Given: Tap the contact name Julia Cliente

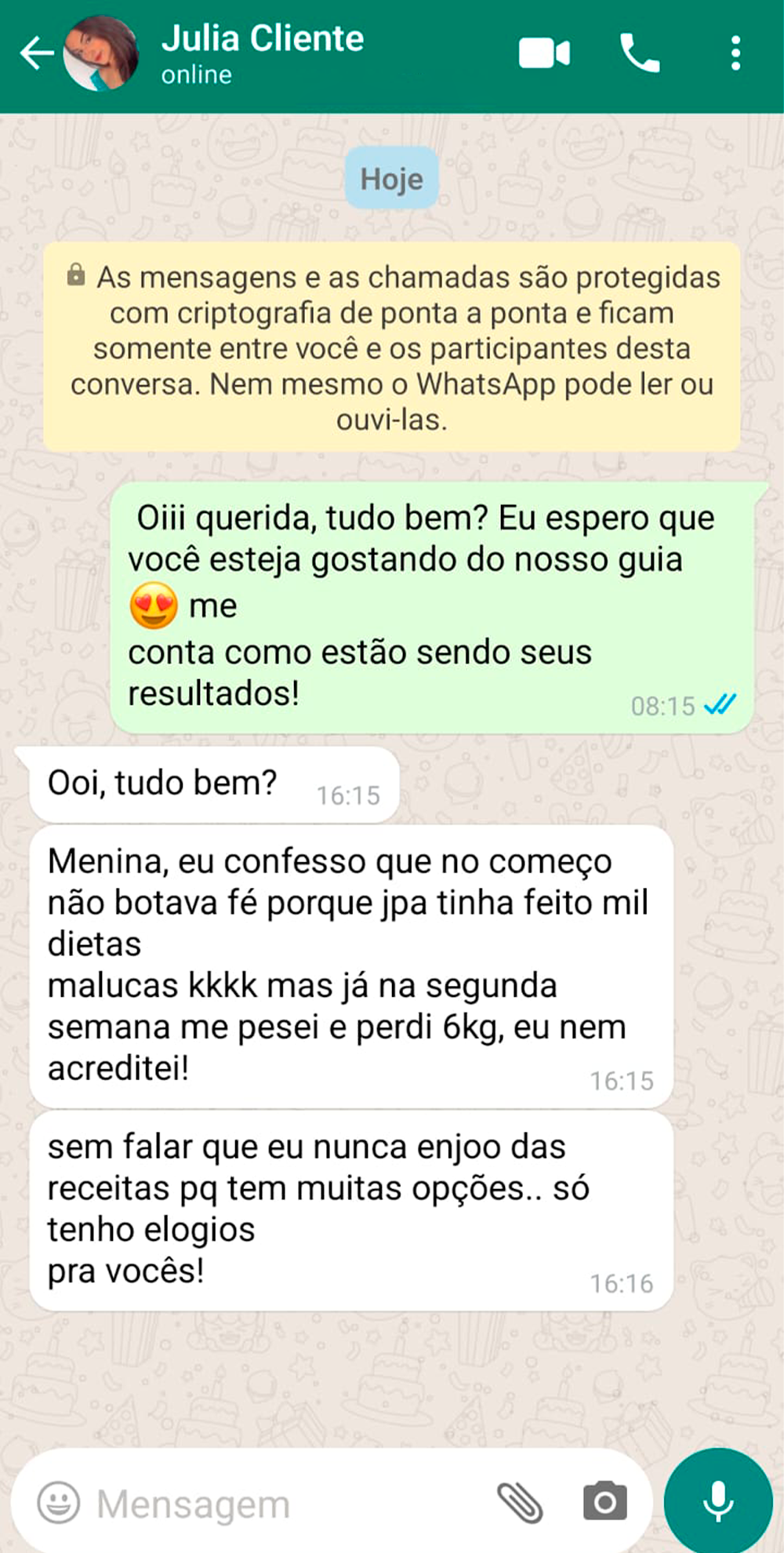Looking at the screenshot, I should 263,38.
